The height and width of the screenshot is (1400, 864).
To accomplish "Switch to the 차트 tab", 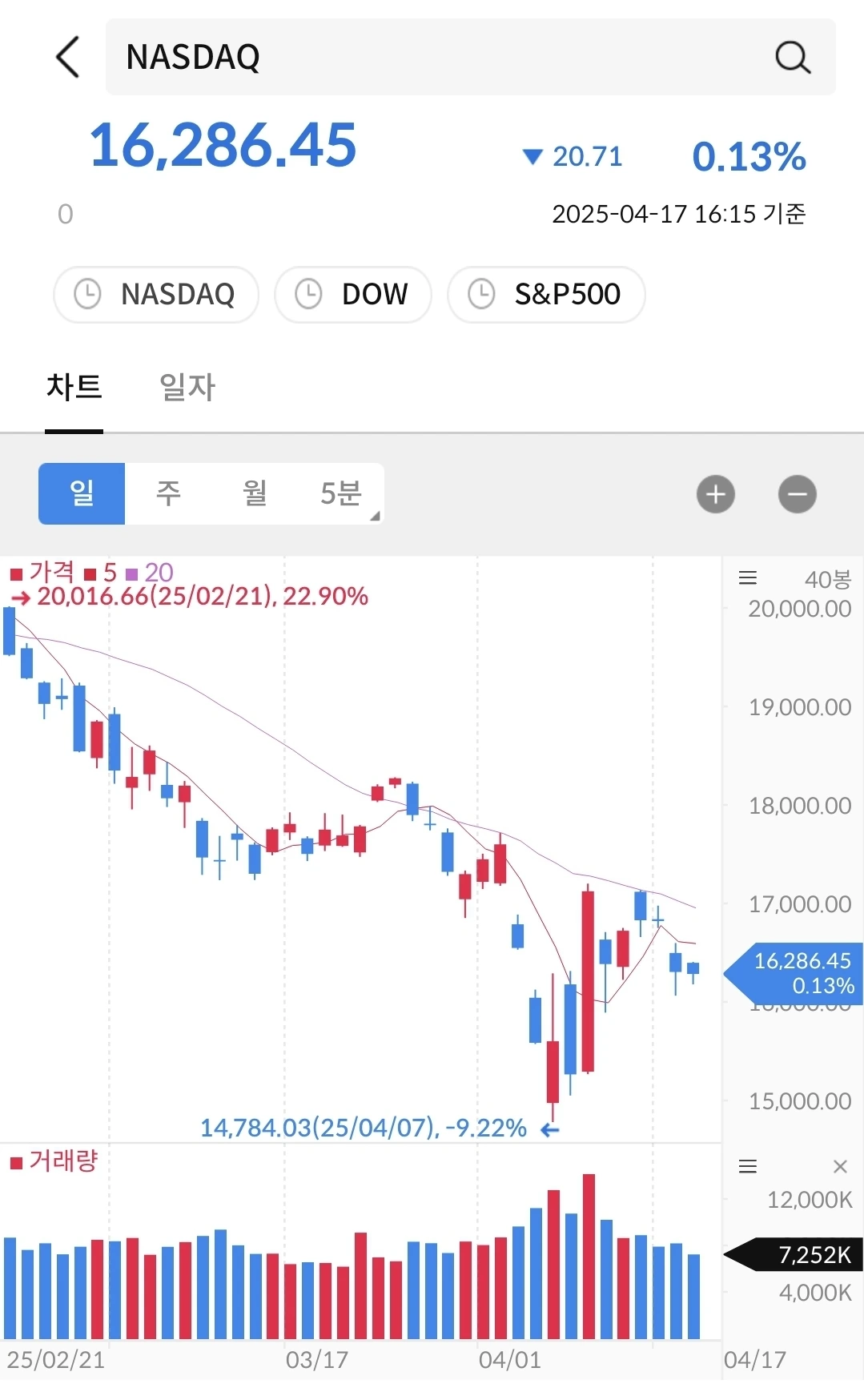I will [x=74, y=388].
